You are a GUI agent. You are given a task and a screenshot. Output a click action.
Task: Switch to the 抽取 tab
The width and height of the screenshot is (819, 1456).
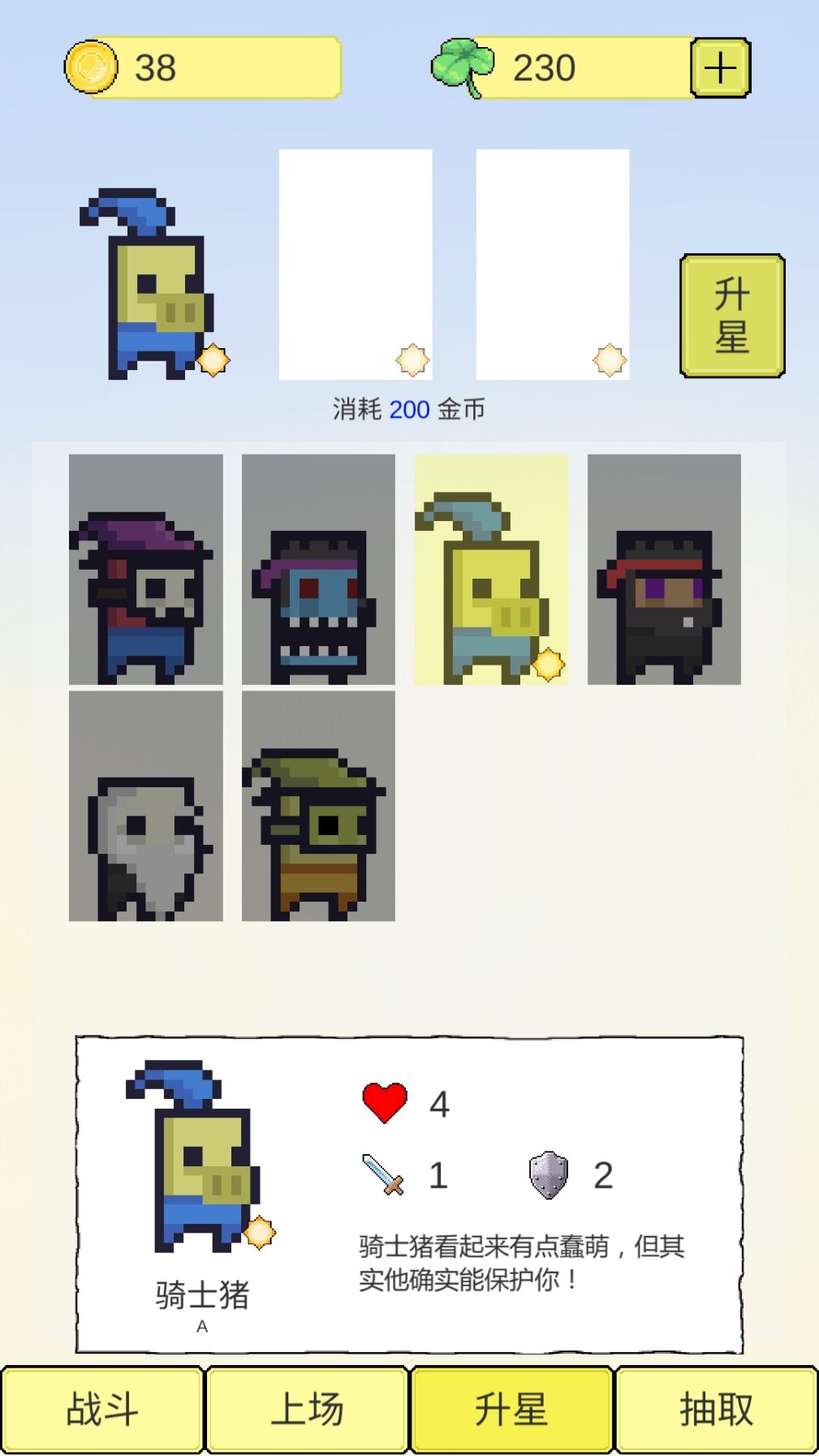pyautogui.click(x=713, y=1407)
